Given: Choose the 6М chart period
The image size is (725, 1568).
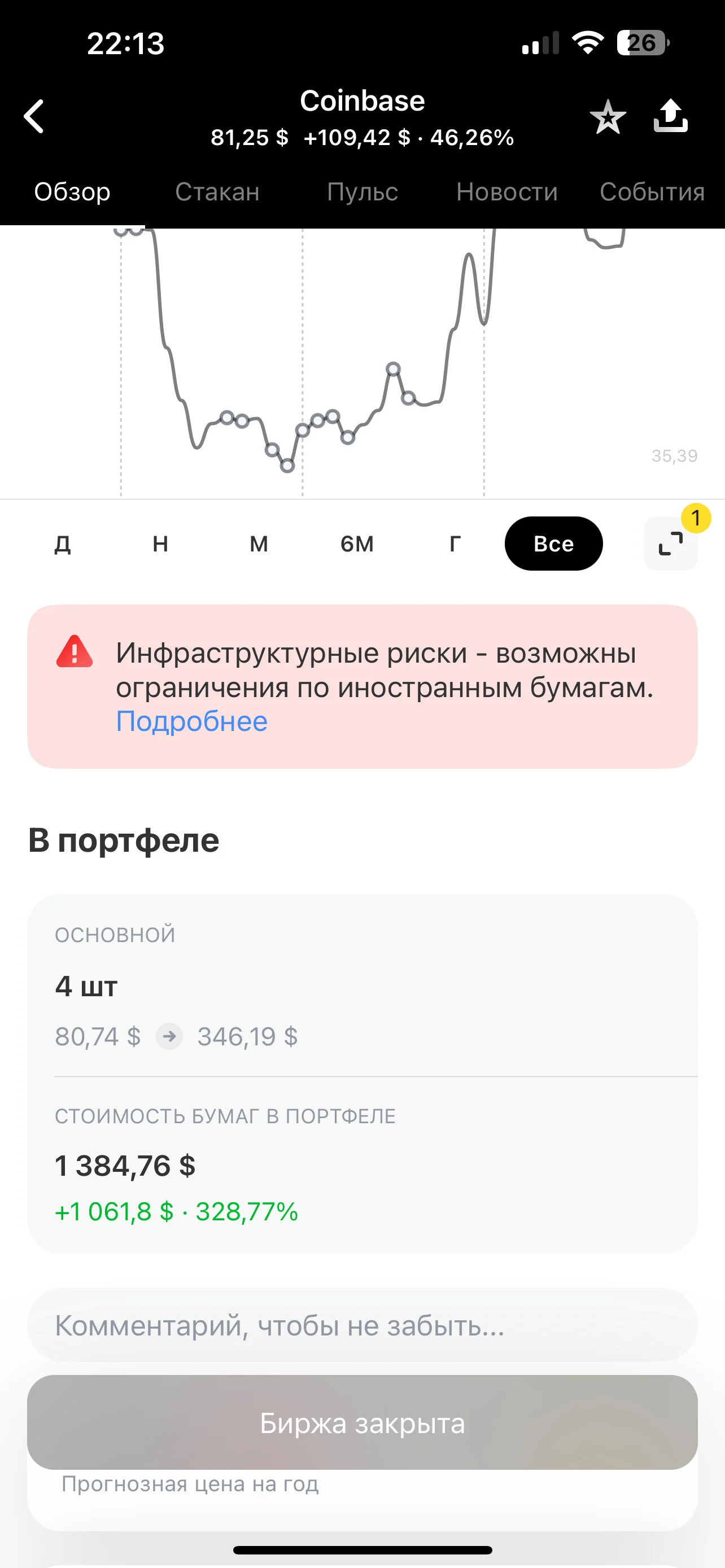Looking at the screenshot, I should [357, 543].
